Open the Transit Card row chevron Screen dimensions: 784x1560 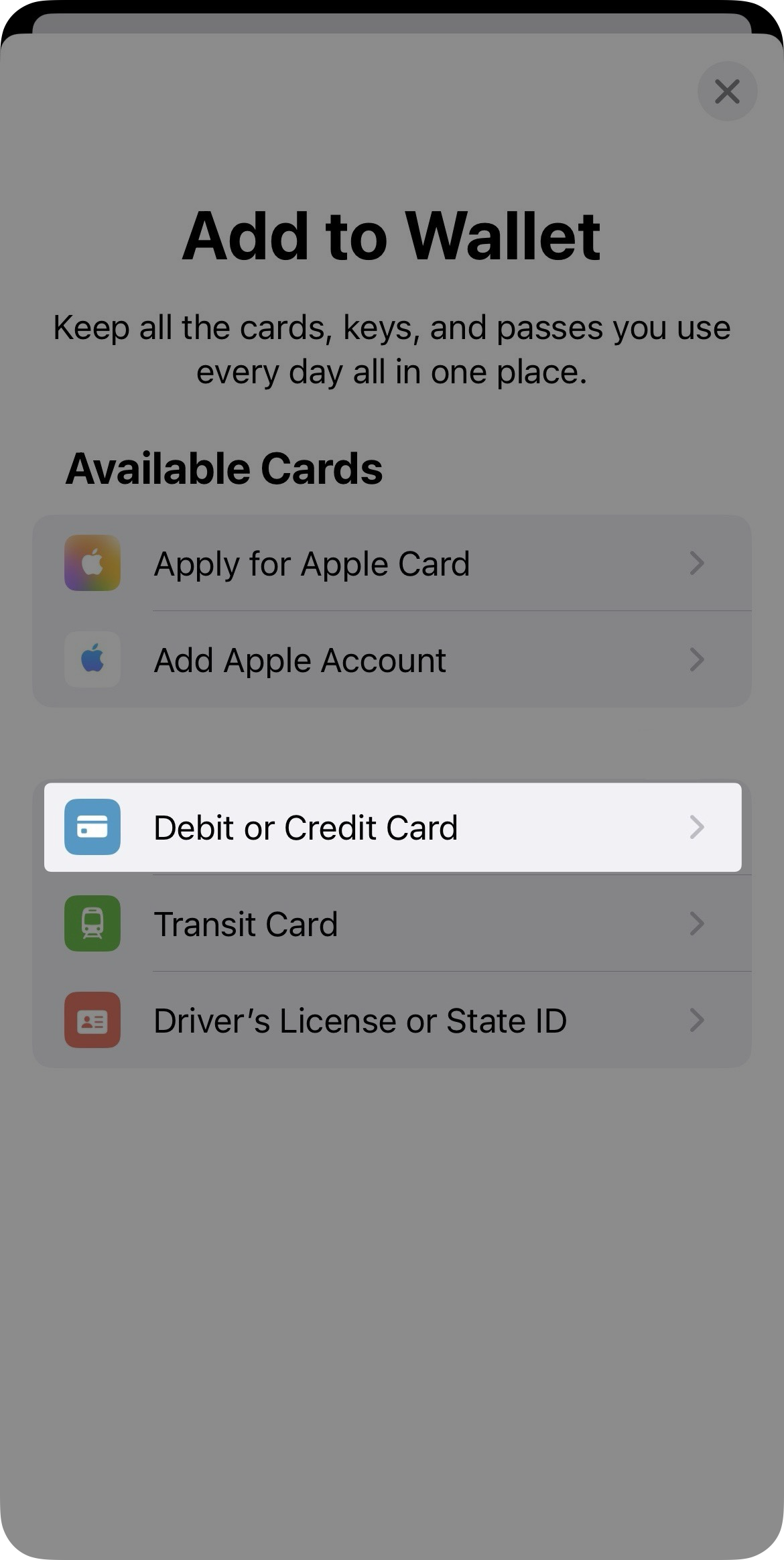click(x=698, y=923)
